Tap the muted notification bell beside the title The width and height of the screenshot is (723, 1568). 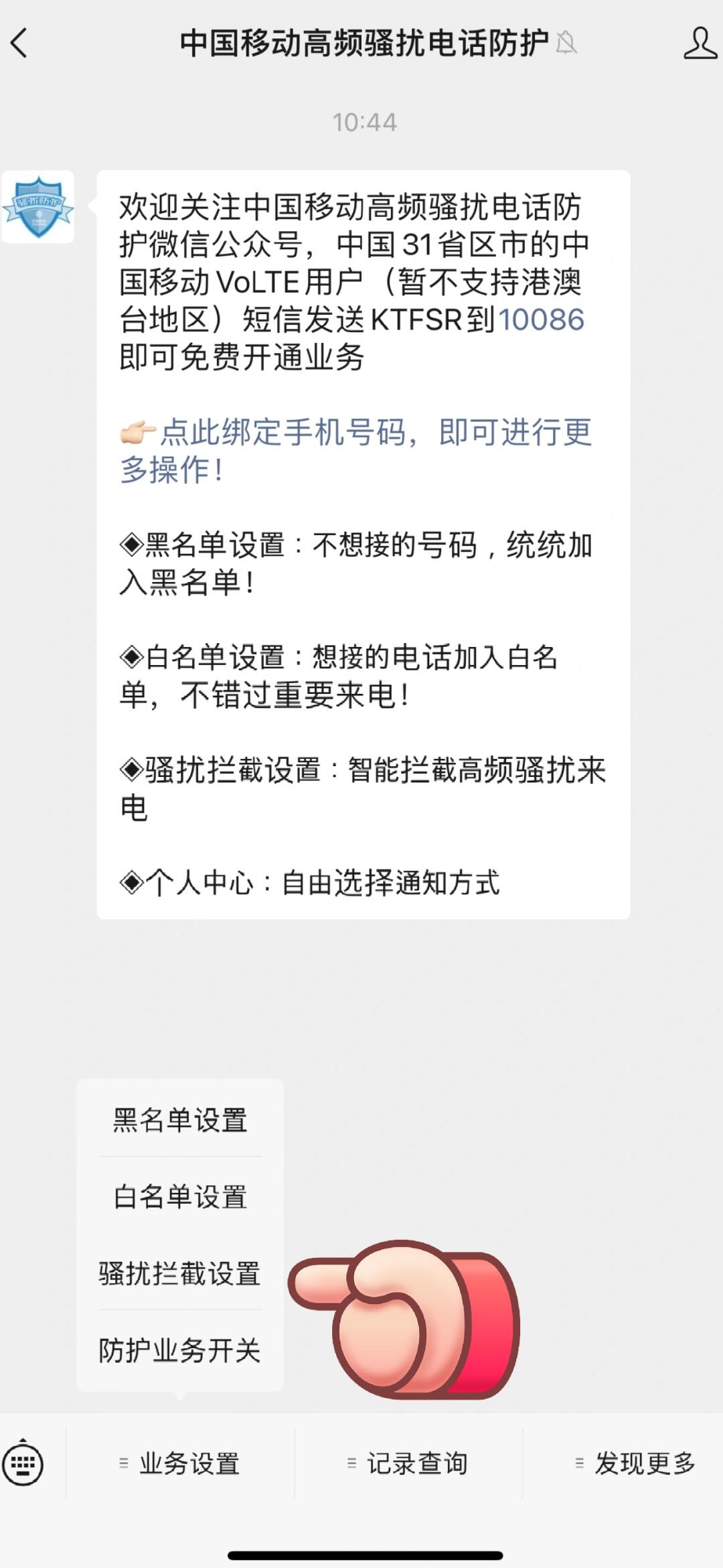[x=566, y=43]
